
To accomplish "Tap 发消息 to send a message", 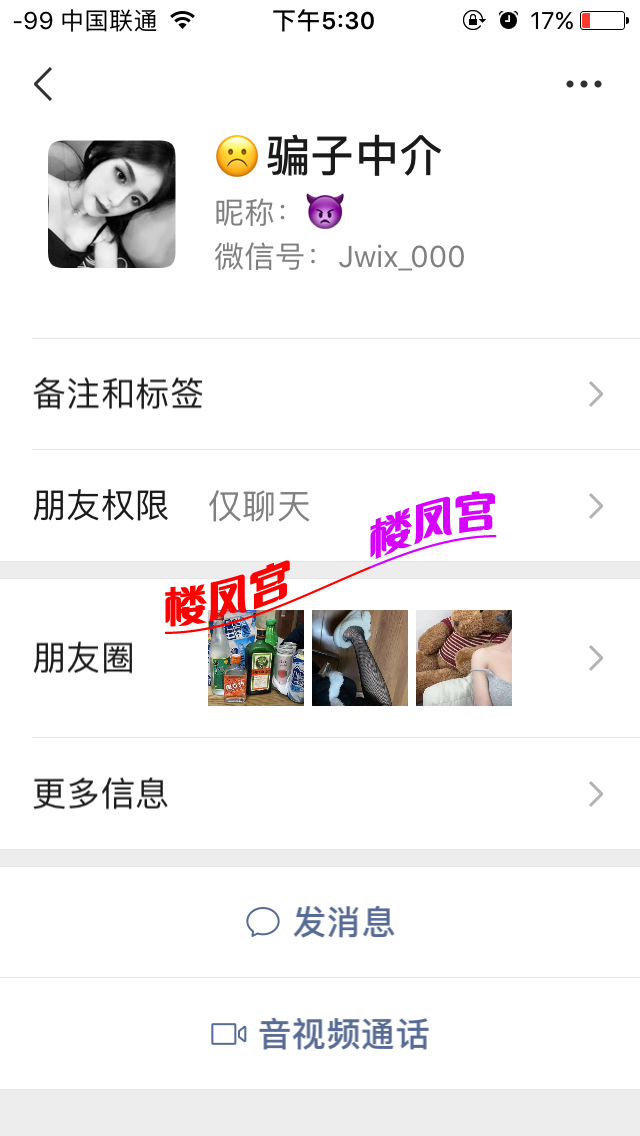I will pos(320,922).
